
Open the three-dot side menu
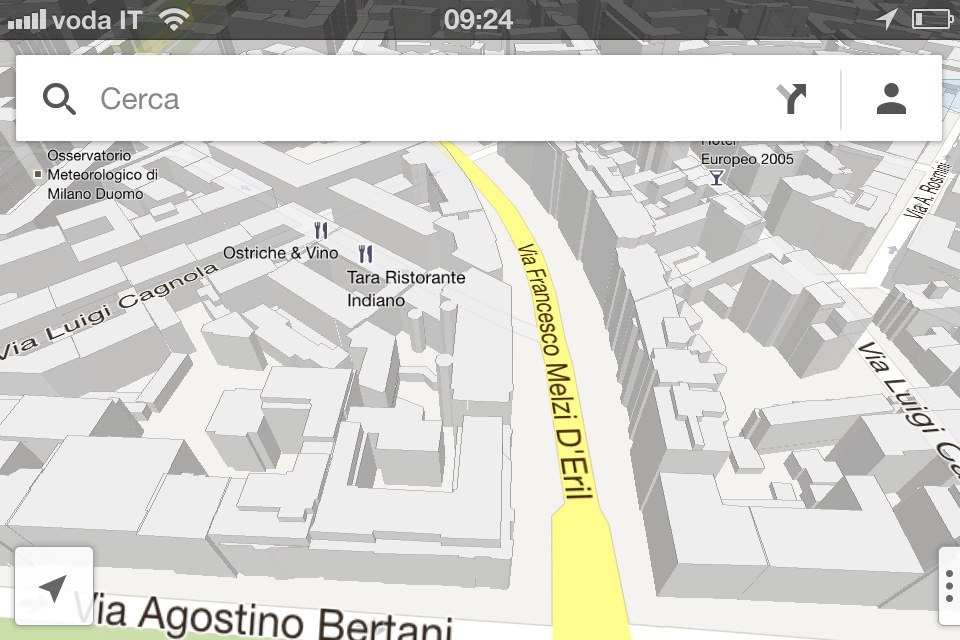(x=947, y=588)
